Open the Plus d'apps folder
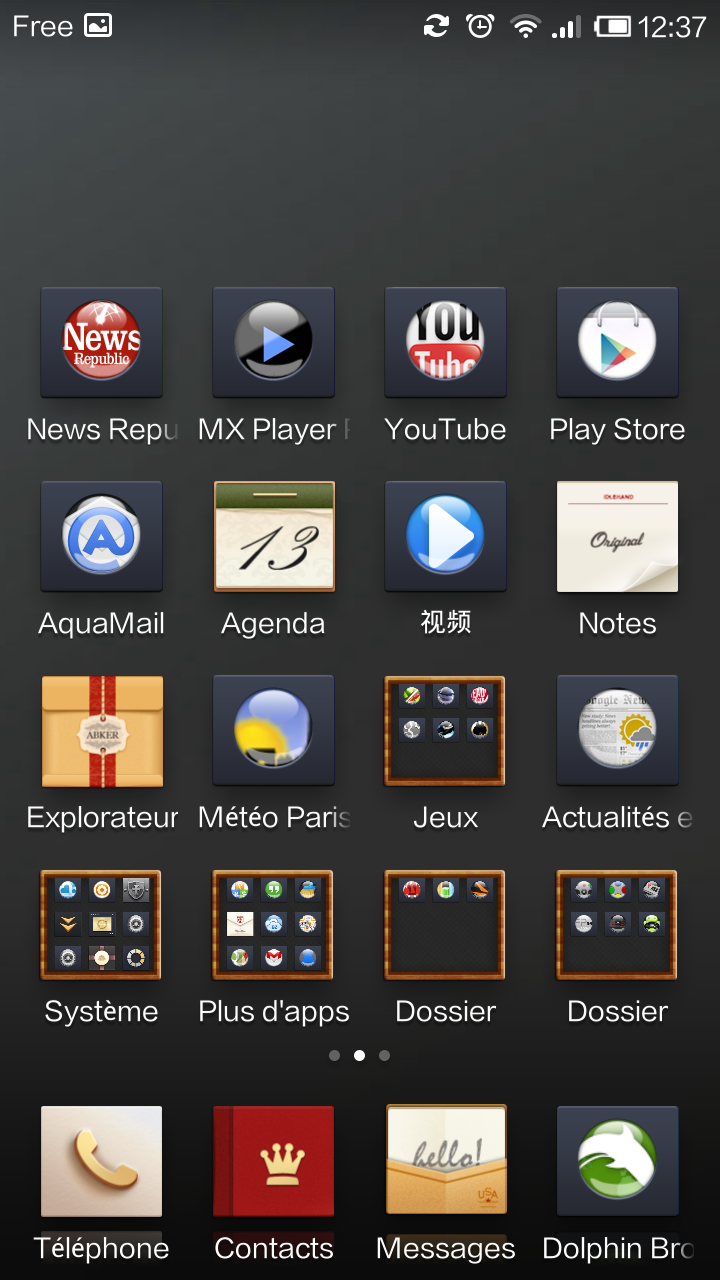Screen dimensions: 720x1280 point(273,924)
